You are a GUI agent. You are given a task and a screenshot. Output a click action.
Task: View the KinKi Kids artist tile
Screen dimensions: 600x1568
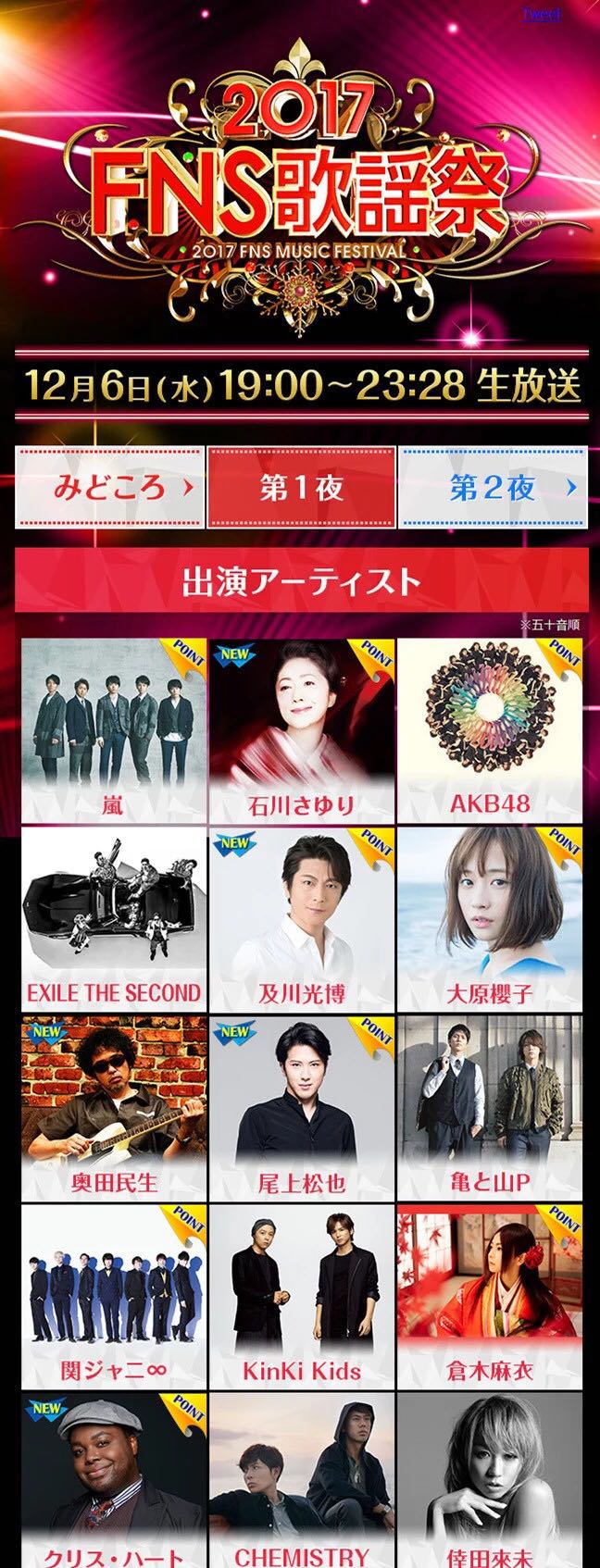pos(302,1297)
